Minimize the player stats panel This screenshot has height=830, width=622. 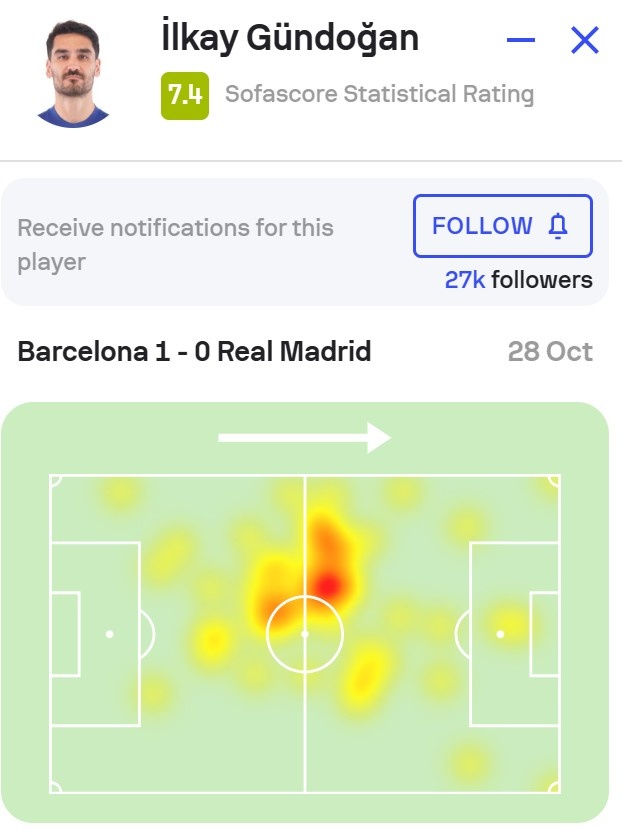click(x=521, y=41)
